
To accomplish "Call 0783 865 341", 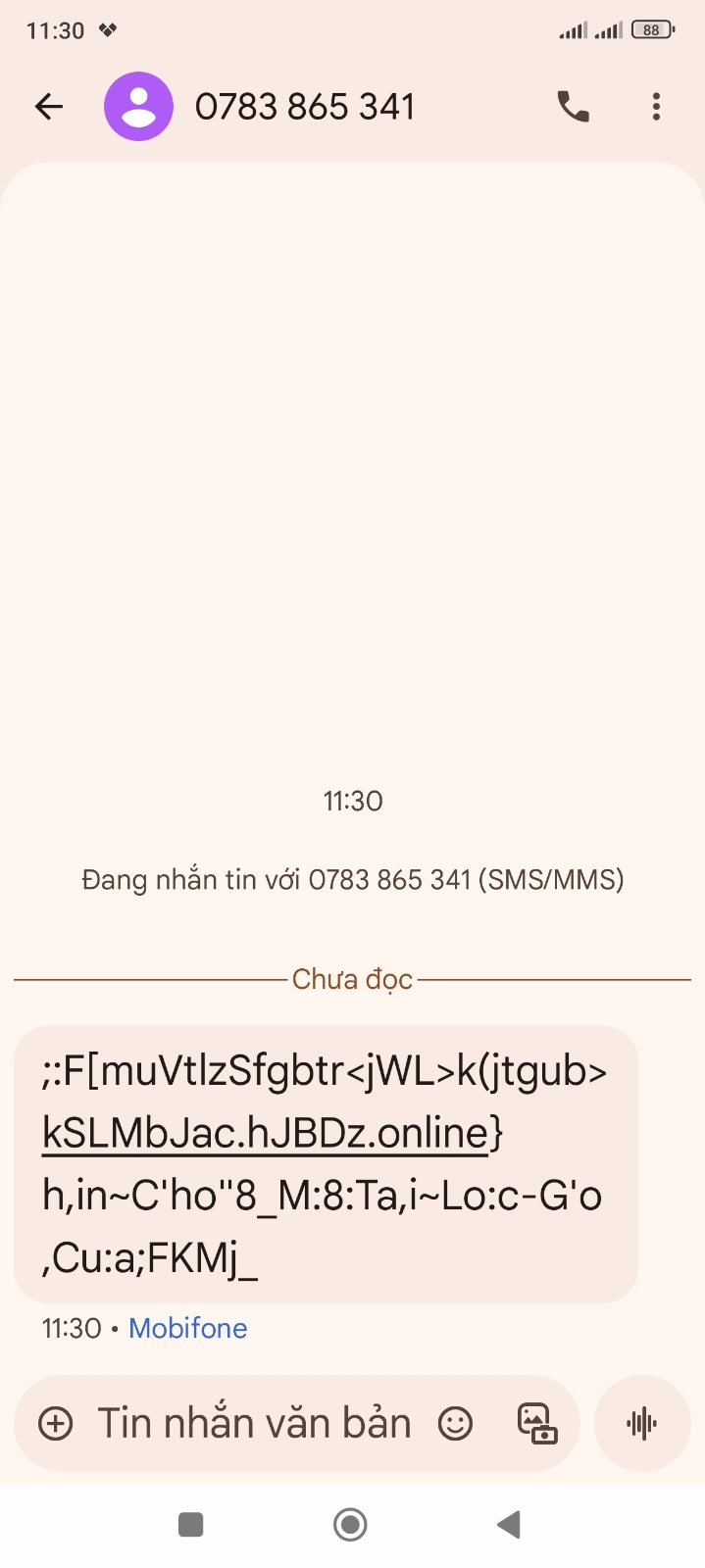I will [573, 107].
